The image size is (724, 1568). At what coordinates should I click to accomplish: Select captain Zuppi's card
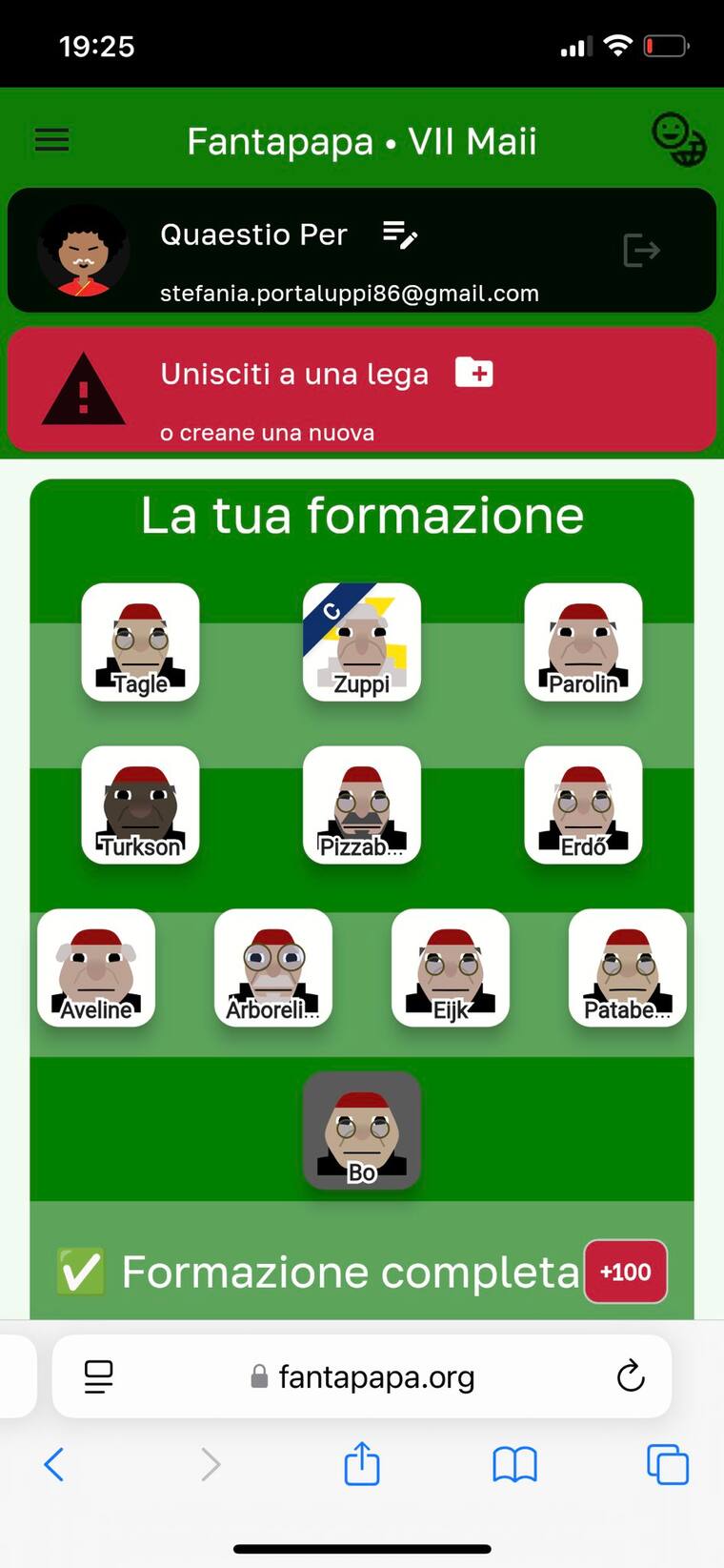coord(361,641)
